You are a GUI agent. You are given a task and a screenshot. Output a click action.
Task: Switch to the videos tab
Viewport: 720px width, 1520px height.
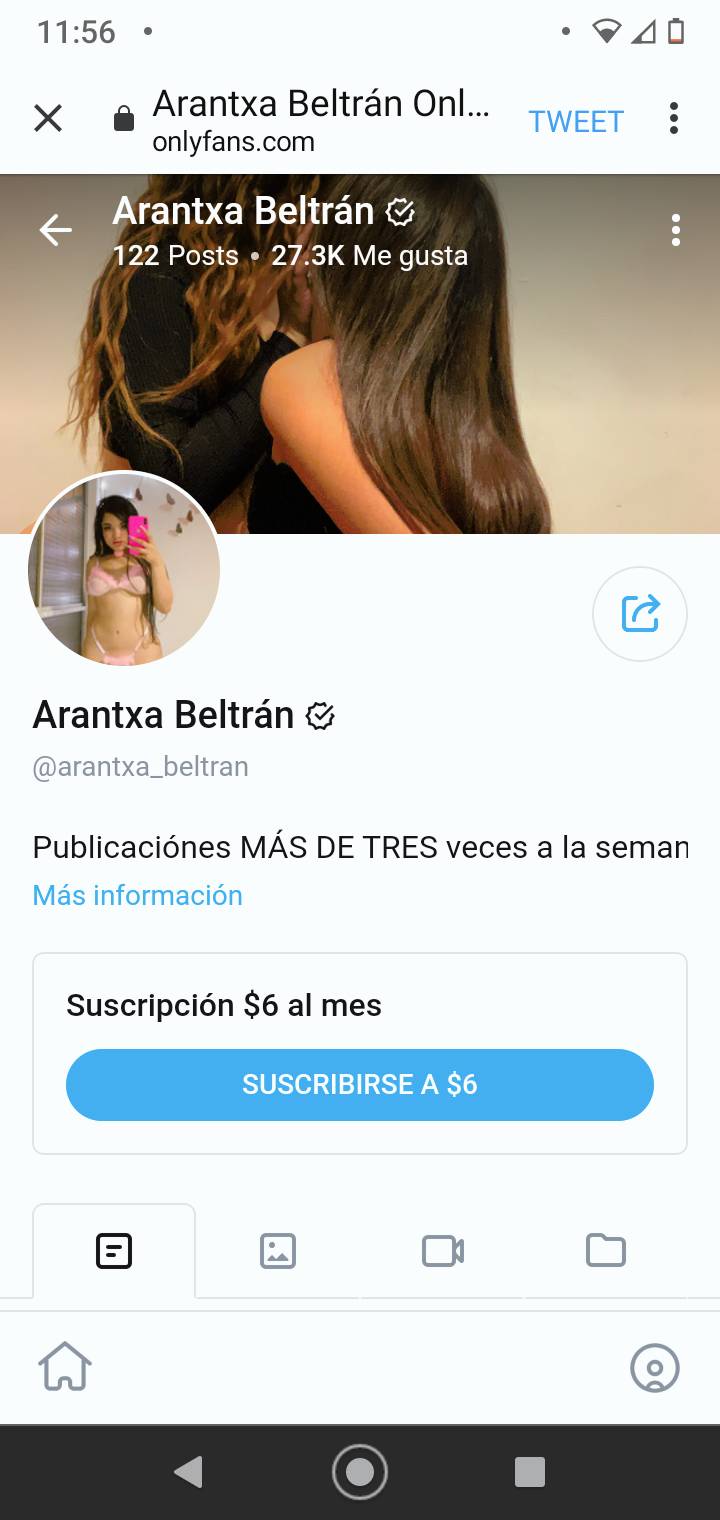click(442, 1251)
